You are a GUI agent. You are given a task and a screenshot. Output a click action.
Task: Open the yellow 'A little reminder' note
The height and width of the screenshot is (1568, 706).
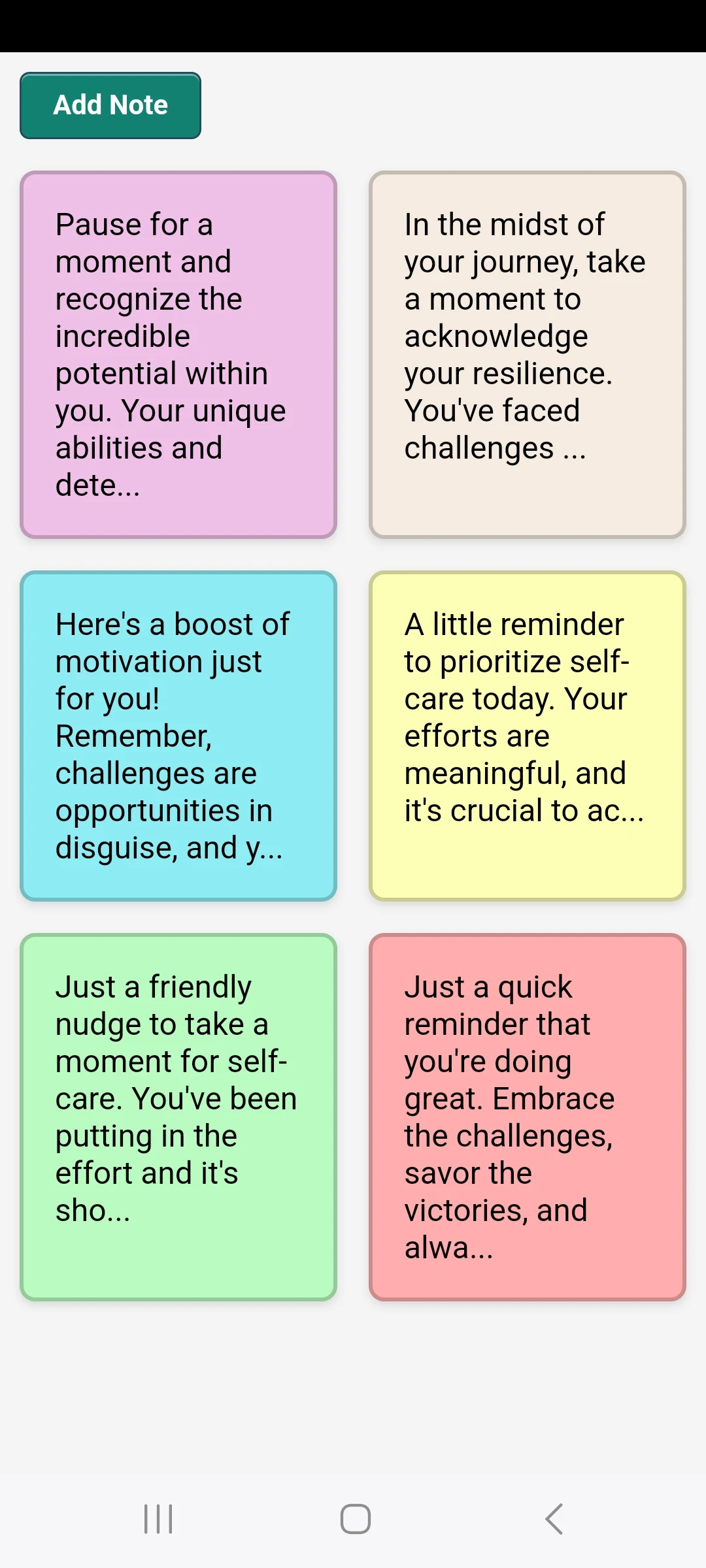[527, 736]
